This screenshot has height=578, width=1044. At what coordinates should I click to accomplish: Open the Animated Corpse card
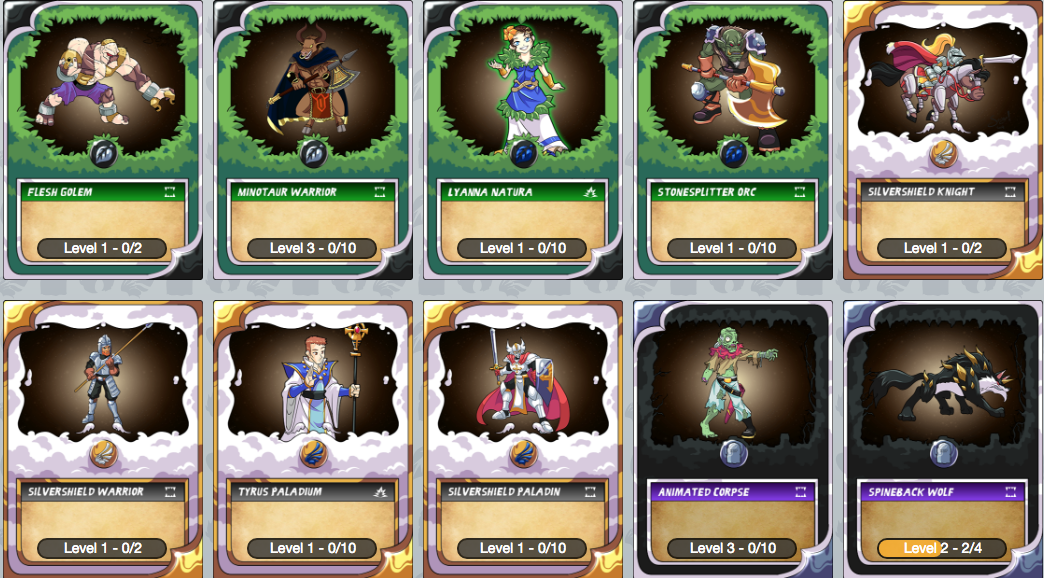[x=733, y=439]
